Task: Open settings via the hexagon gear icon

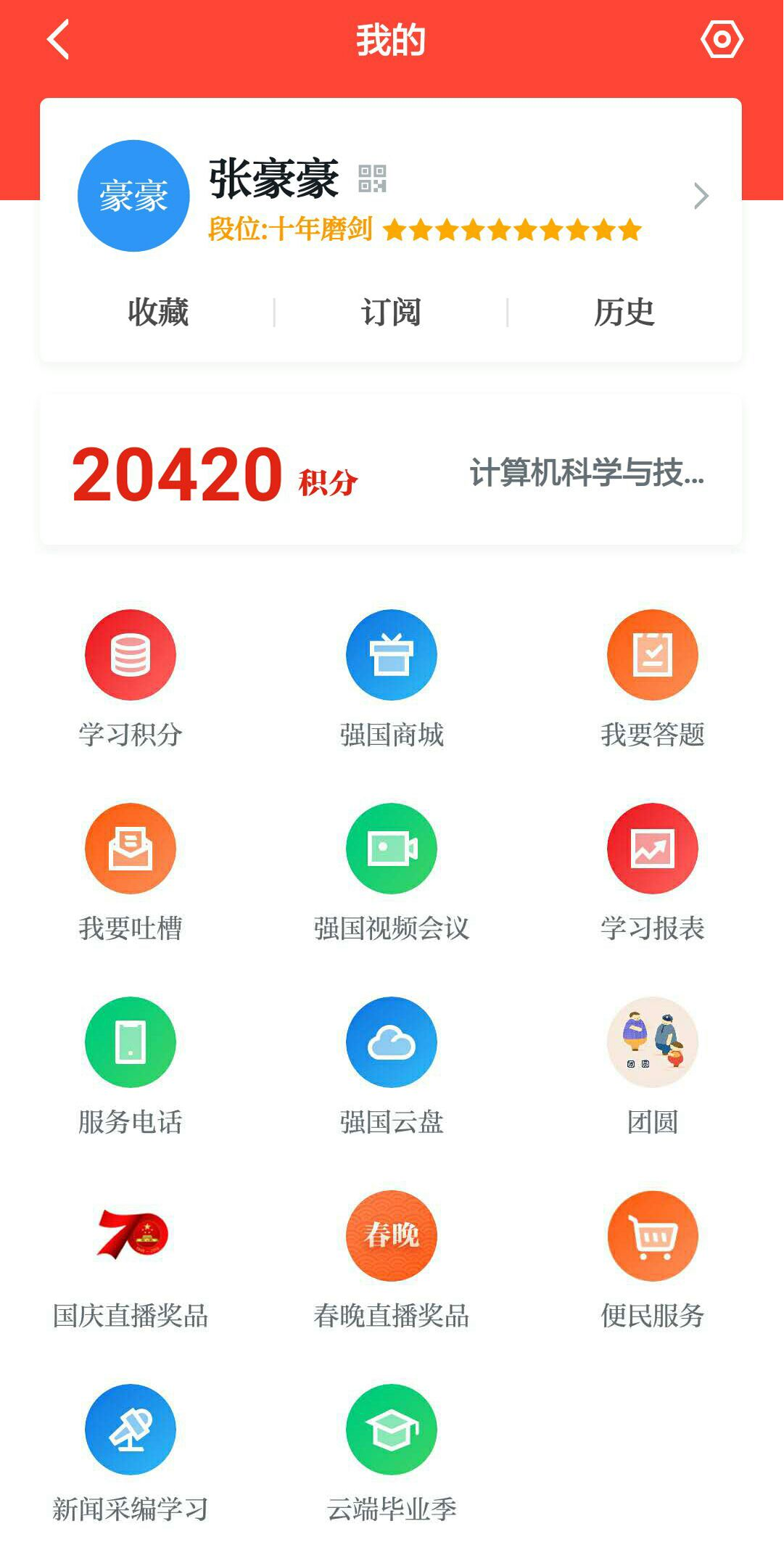Action: point(722,39)
